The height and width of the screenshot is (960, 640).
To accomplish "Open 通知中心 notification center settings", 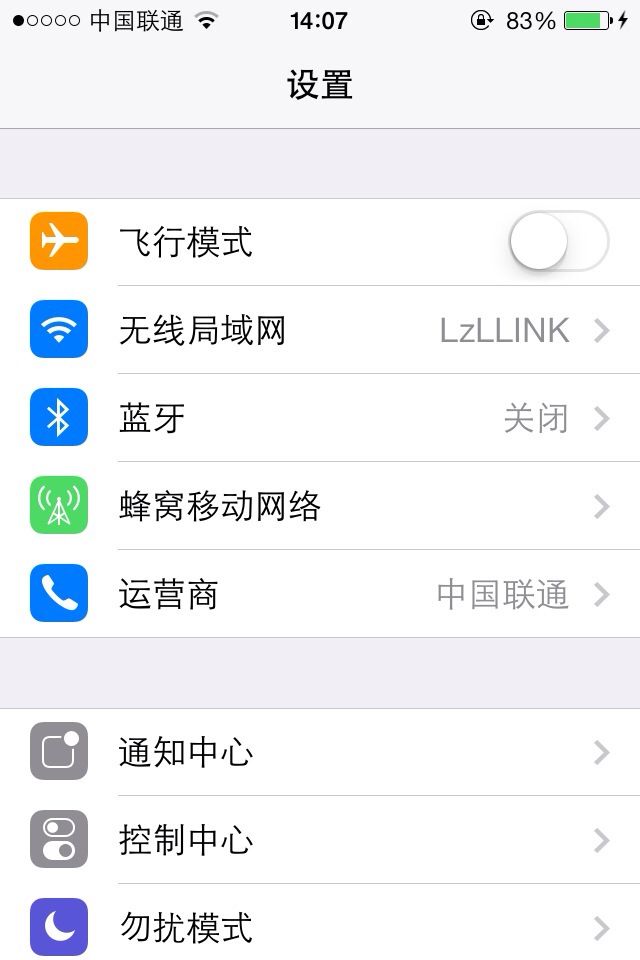I will (320, 752).
